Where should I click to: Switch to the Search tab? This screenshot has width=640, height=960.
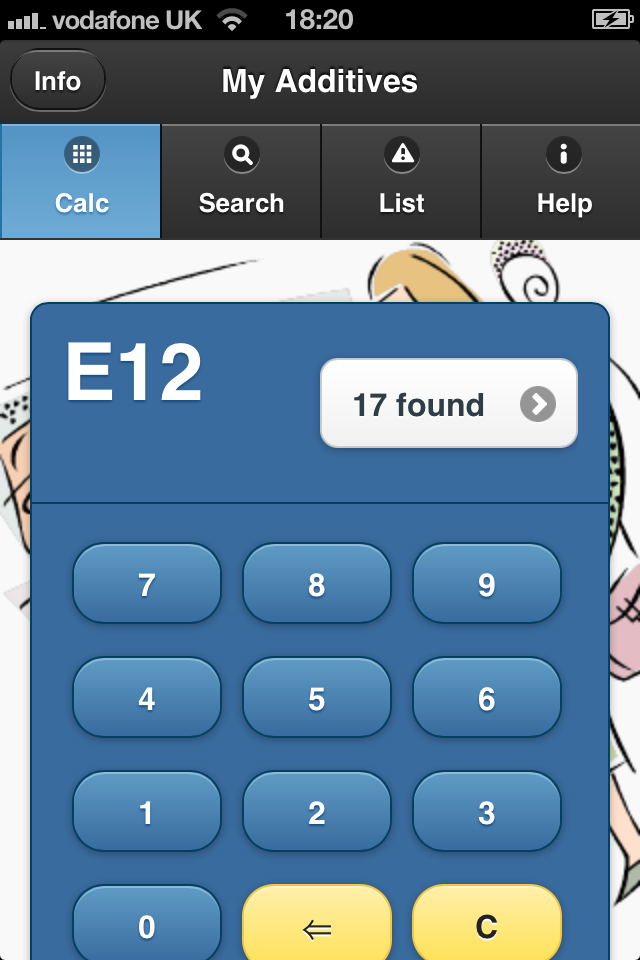pyautogui.click(x=241, y=181)
